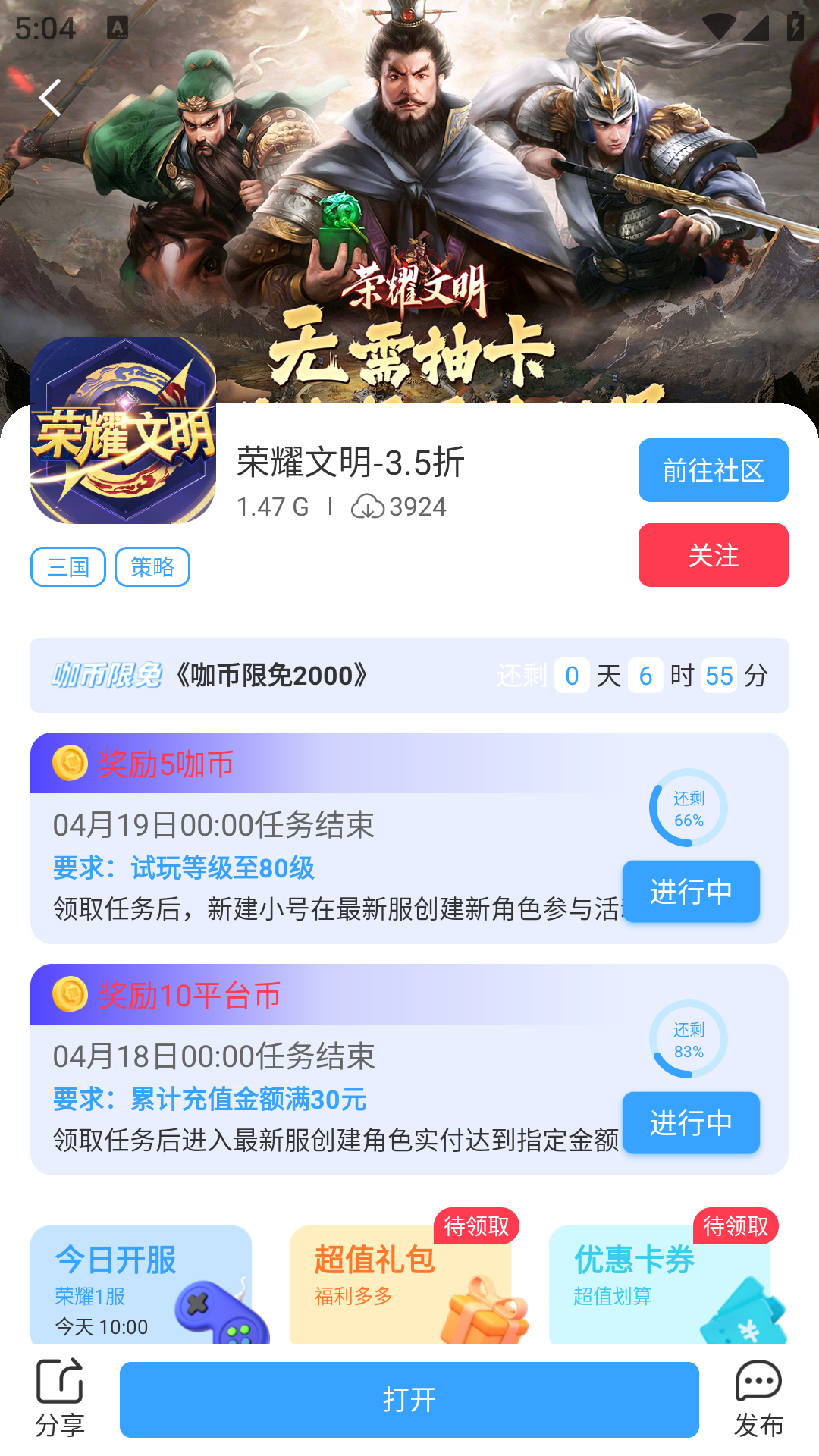Tap 前往社区 to visit the community
The image size is (819, 1456).
pyautogui.click(x=713, y=470)
